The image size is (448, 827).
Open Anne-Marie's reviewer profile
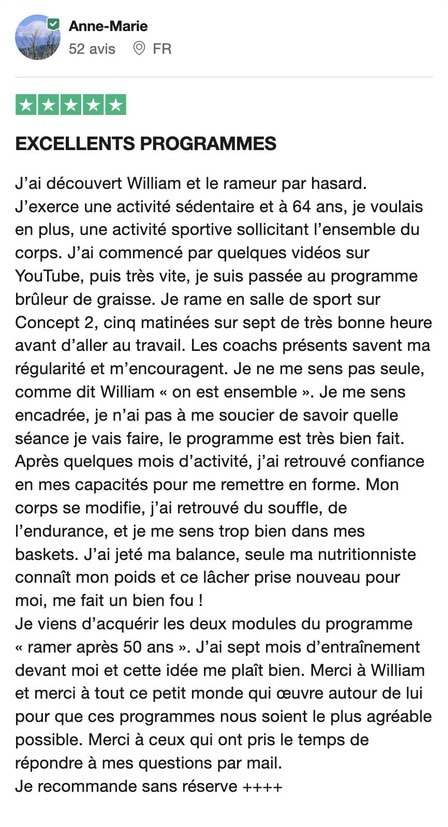click(x=108, y=26)
